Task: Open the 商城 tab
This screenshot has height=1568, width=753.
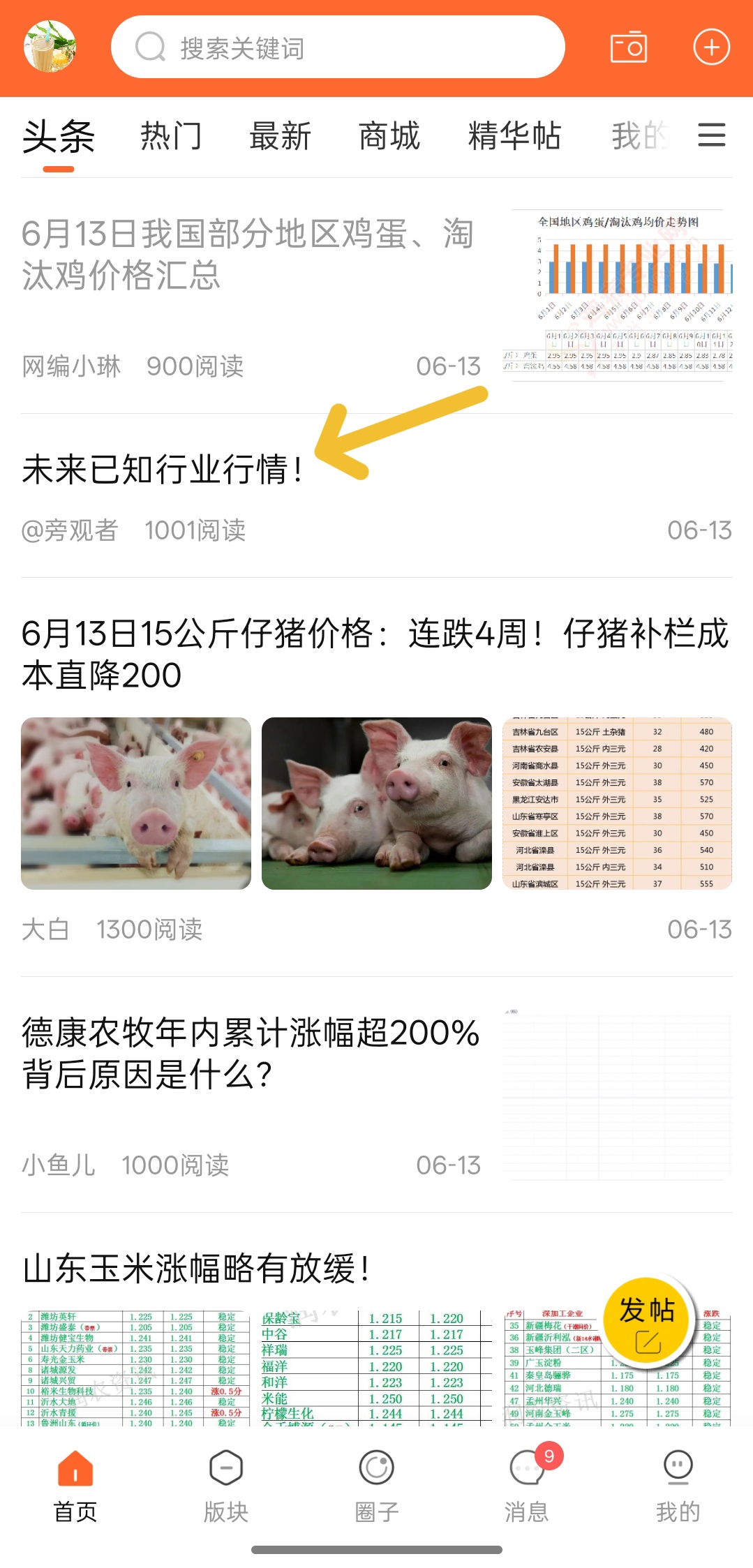Action: 389,136
